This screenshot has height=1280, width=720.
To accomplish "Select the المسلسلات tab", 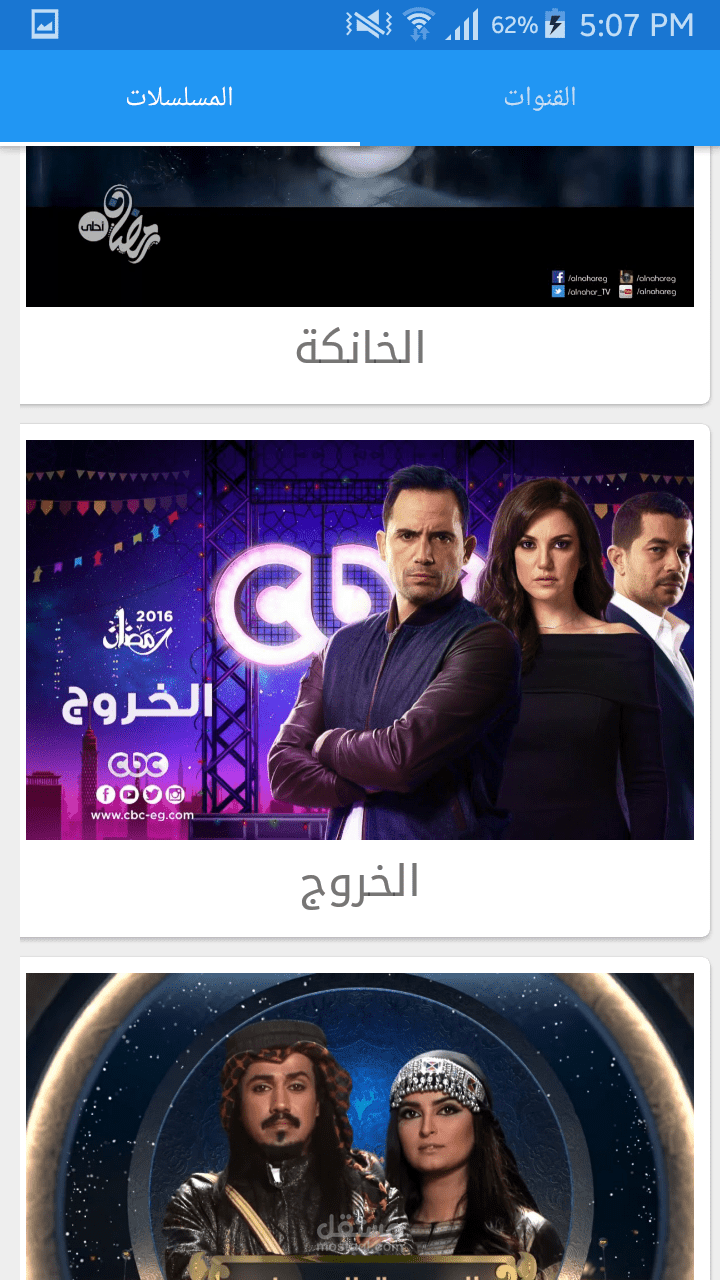I will (x=180, y=97).
